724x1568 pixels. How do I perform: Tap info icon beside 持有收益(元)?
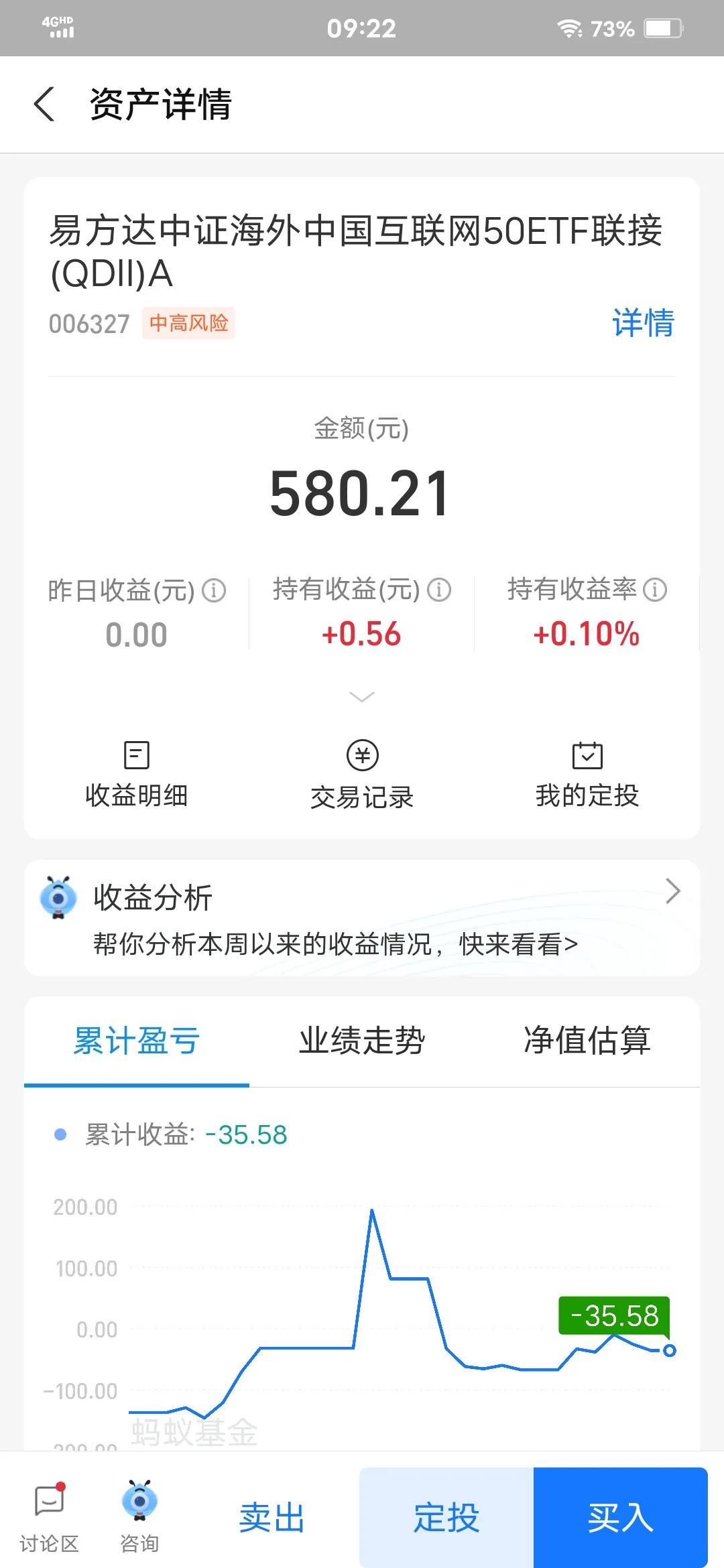pos(439,590)
